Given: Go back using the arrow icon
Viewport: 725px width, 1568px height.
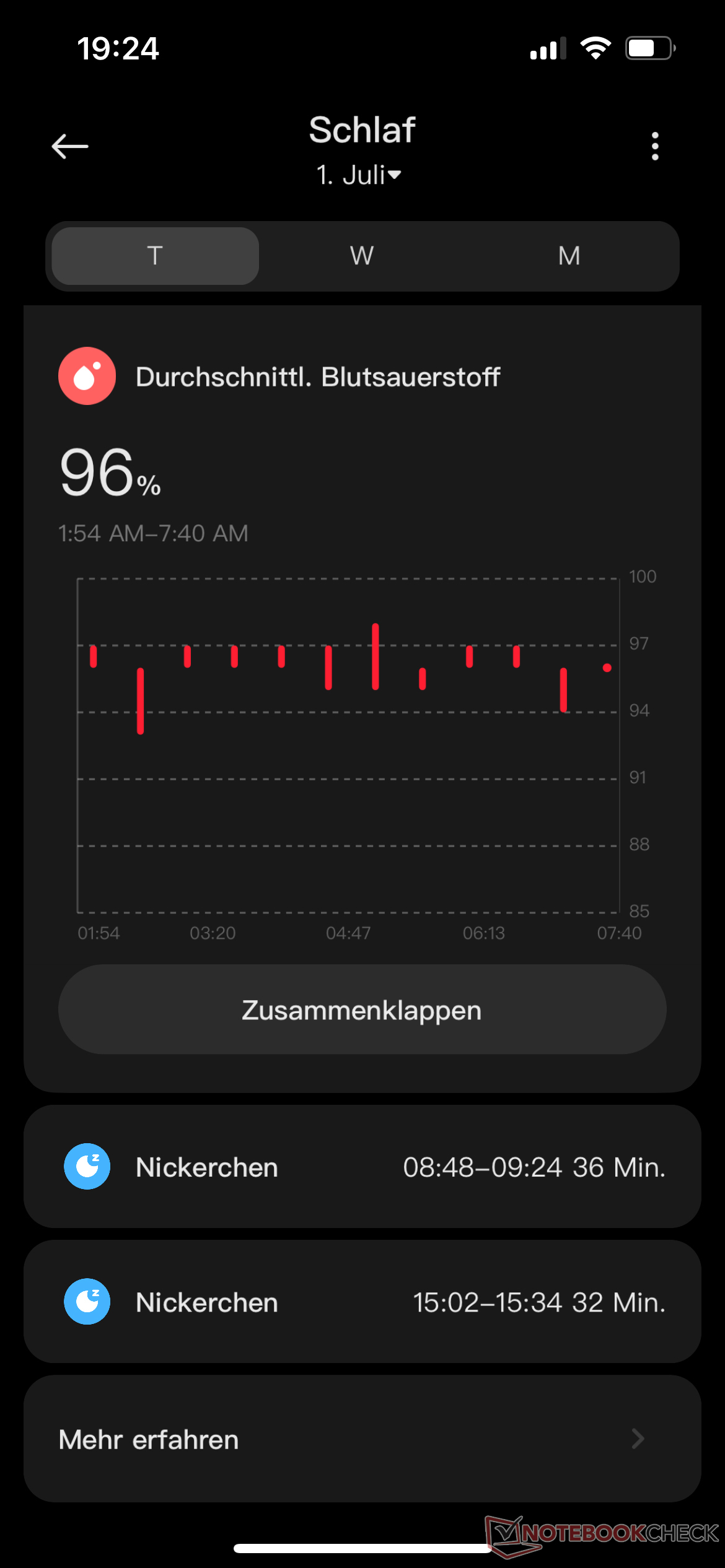Looking at the screenshot, I should click(x=70, y=147).
